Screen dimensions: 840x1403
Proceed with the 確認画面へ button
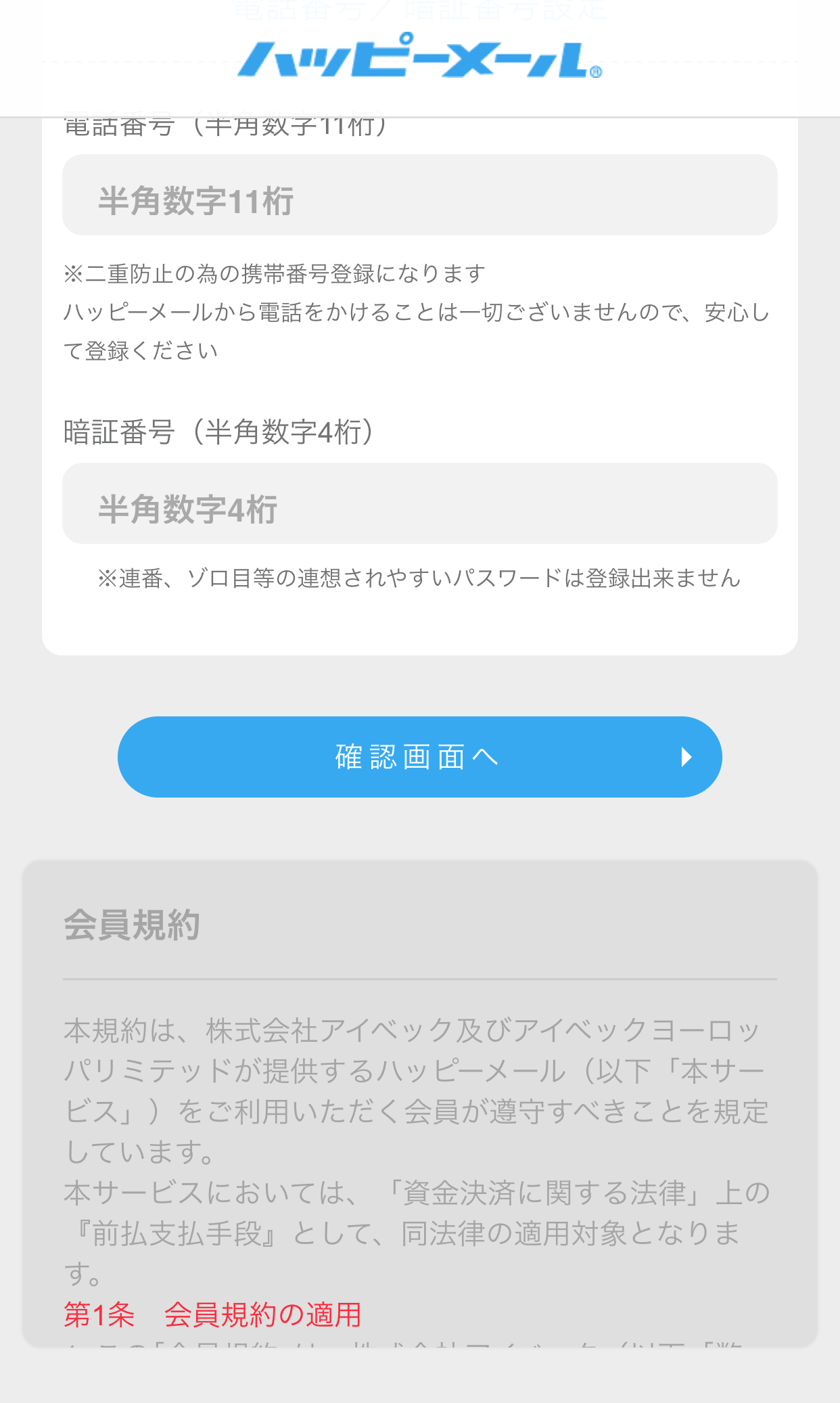[419, 757]
